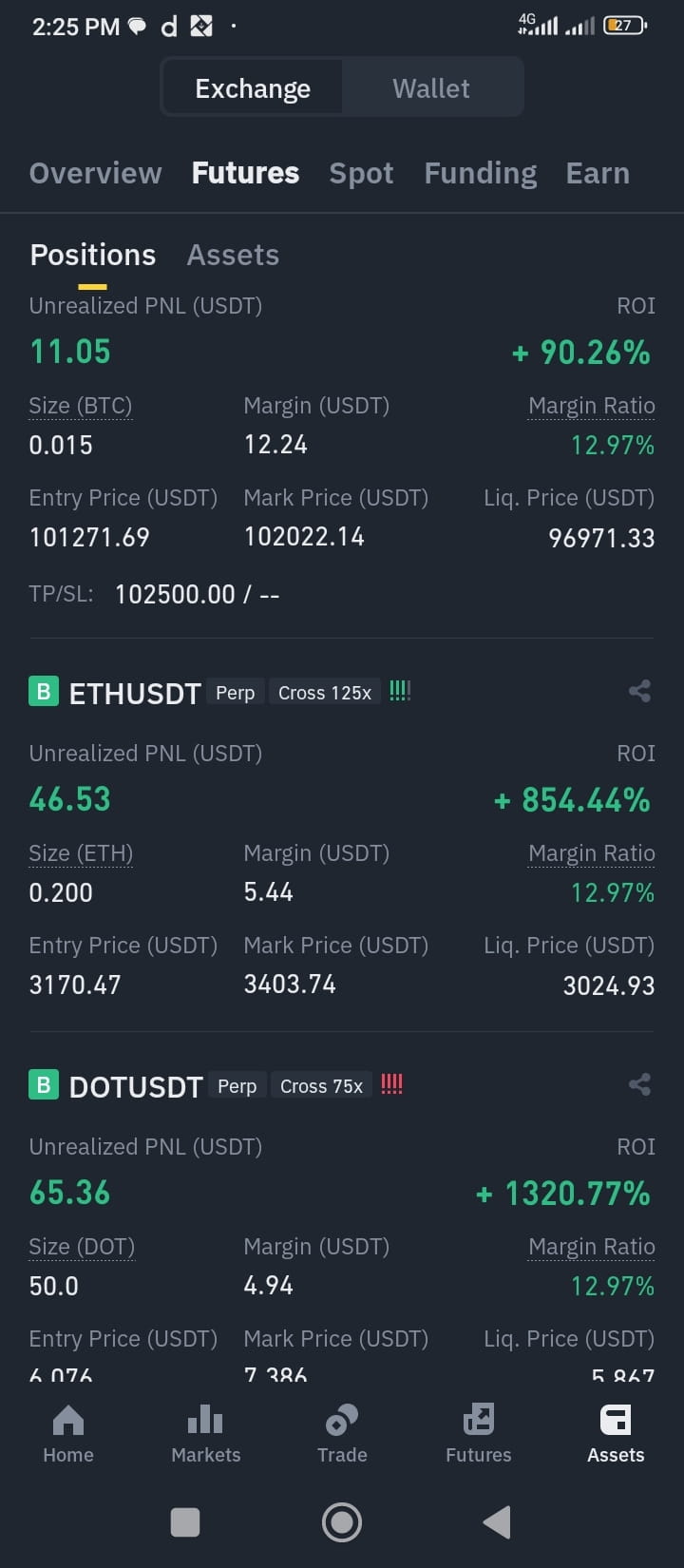
Task: Show the Assets sub-tab next to Positions
Action: 233,255
